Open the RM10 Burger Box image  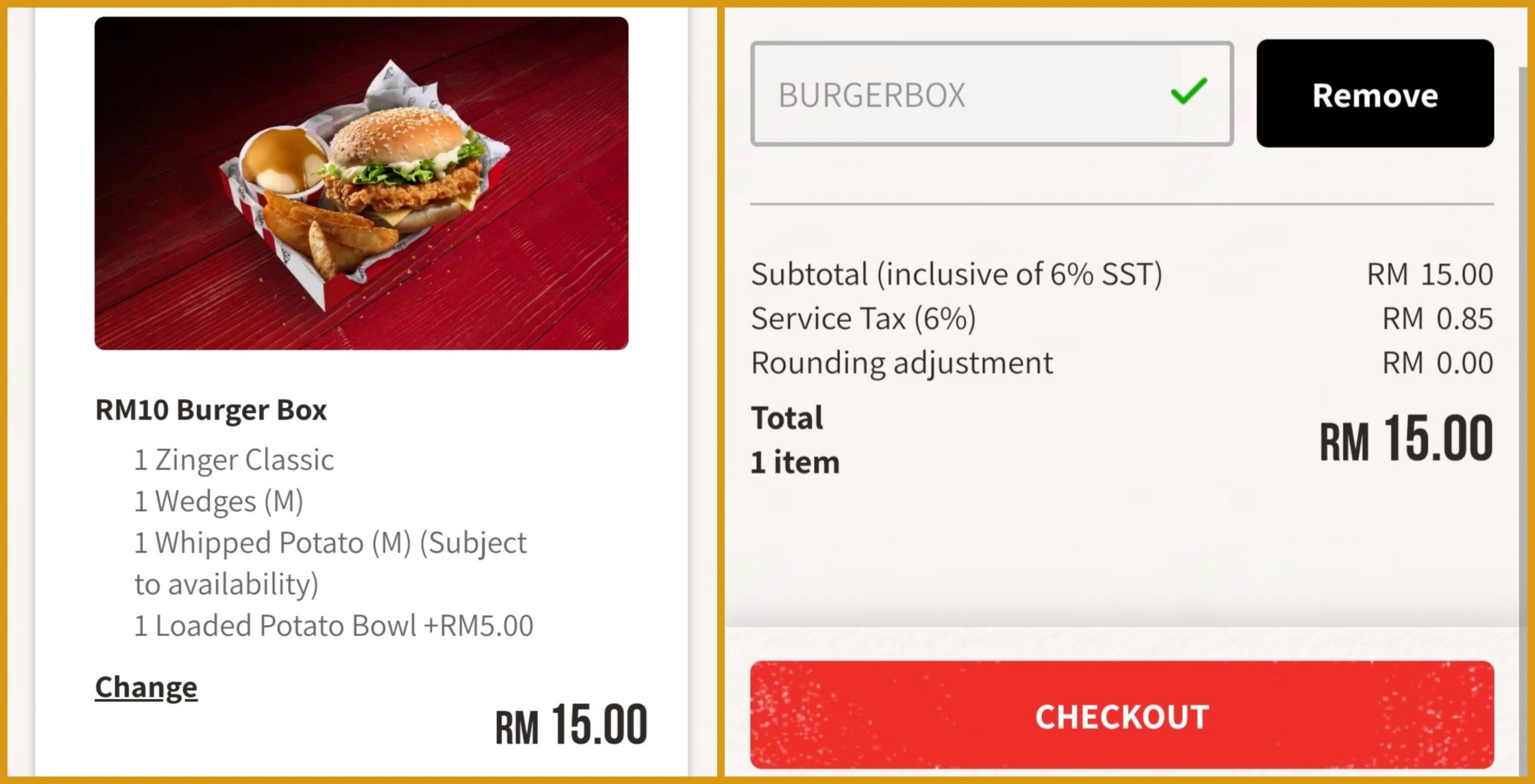click(361, 183)
